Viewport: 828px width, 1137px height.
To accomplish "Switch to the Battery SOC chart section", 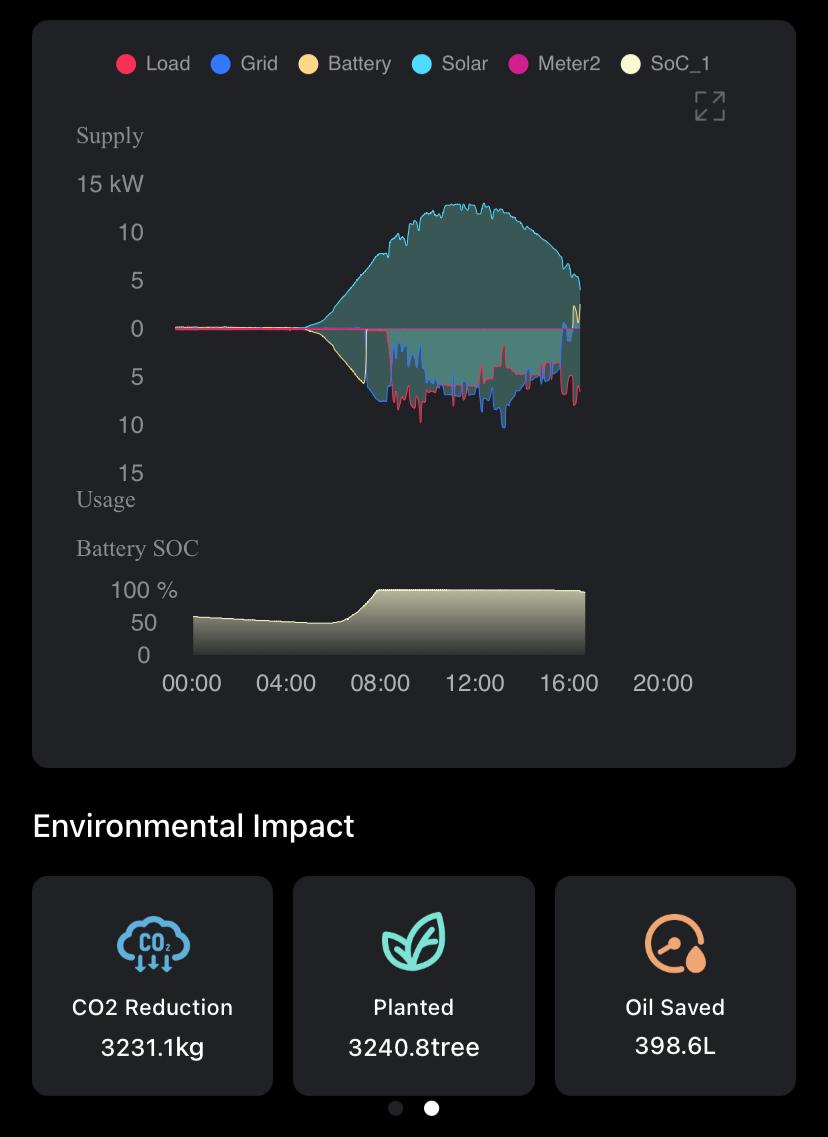I will [137, 548].
